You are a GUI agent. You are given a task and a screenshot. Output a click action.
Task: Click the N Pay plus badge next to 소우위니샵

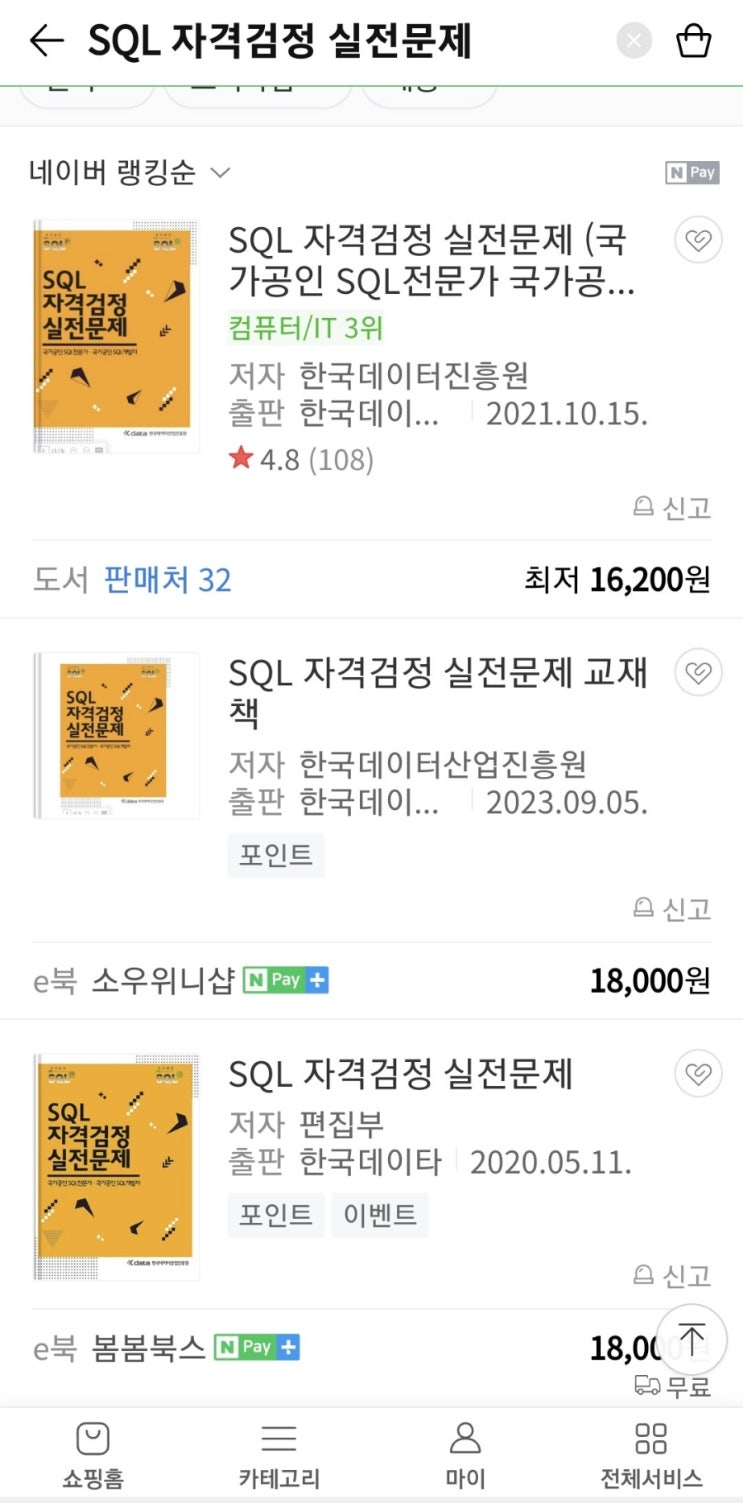click(x=286, y=980)
